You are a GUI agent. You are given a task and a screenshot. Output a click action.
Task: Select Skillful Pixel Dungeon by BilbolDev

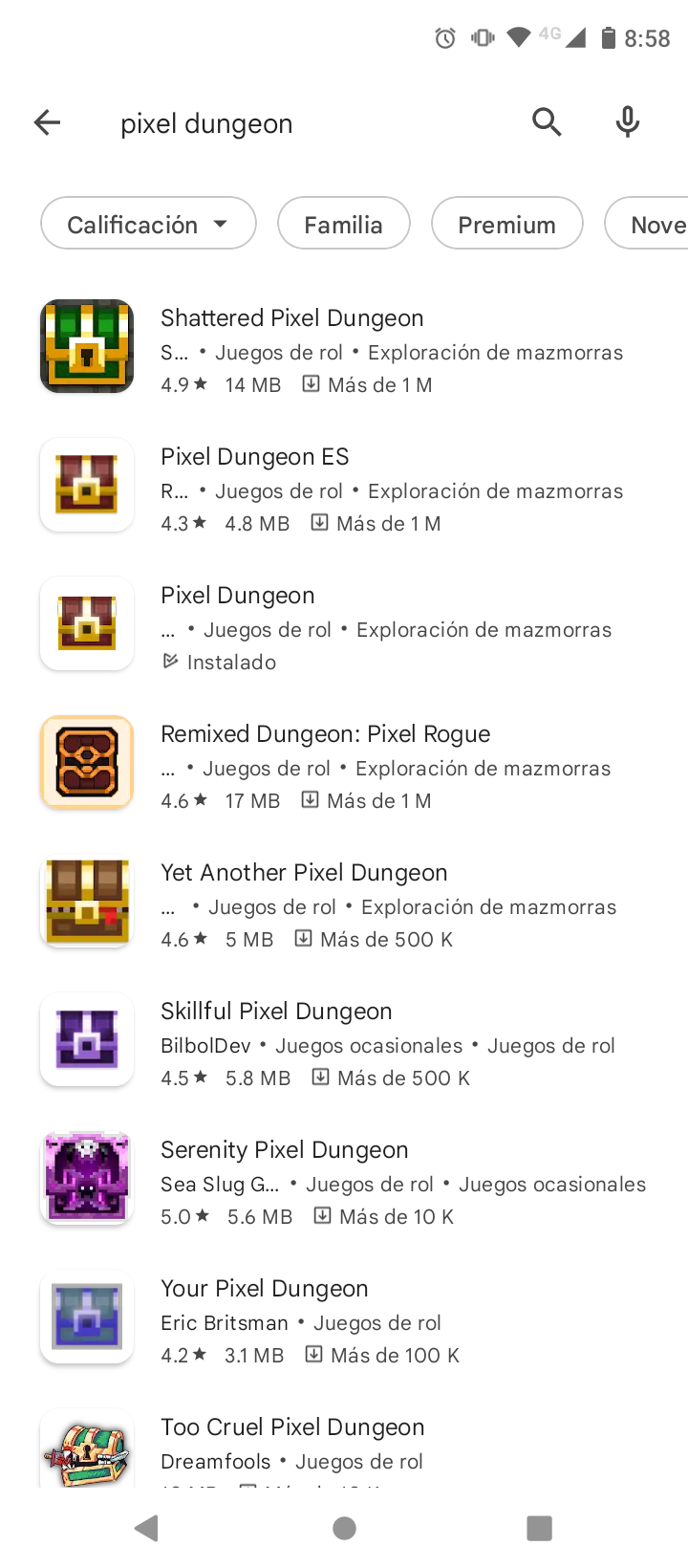point(344,1043)
